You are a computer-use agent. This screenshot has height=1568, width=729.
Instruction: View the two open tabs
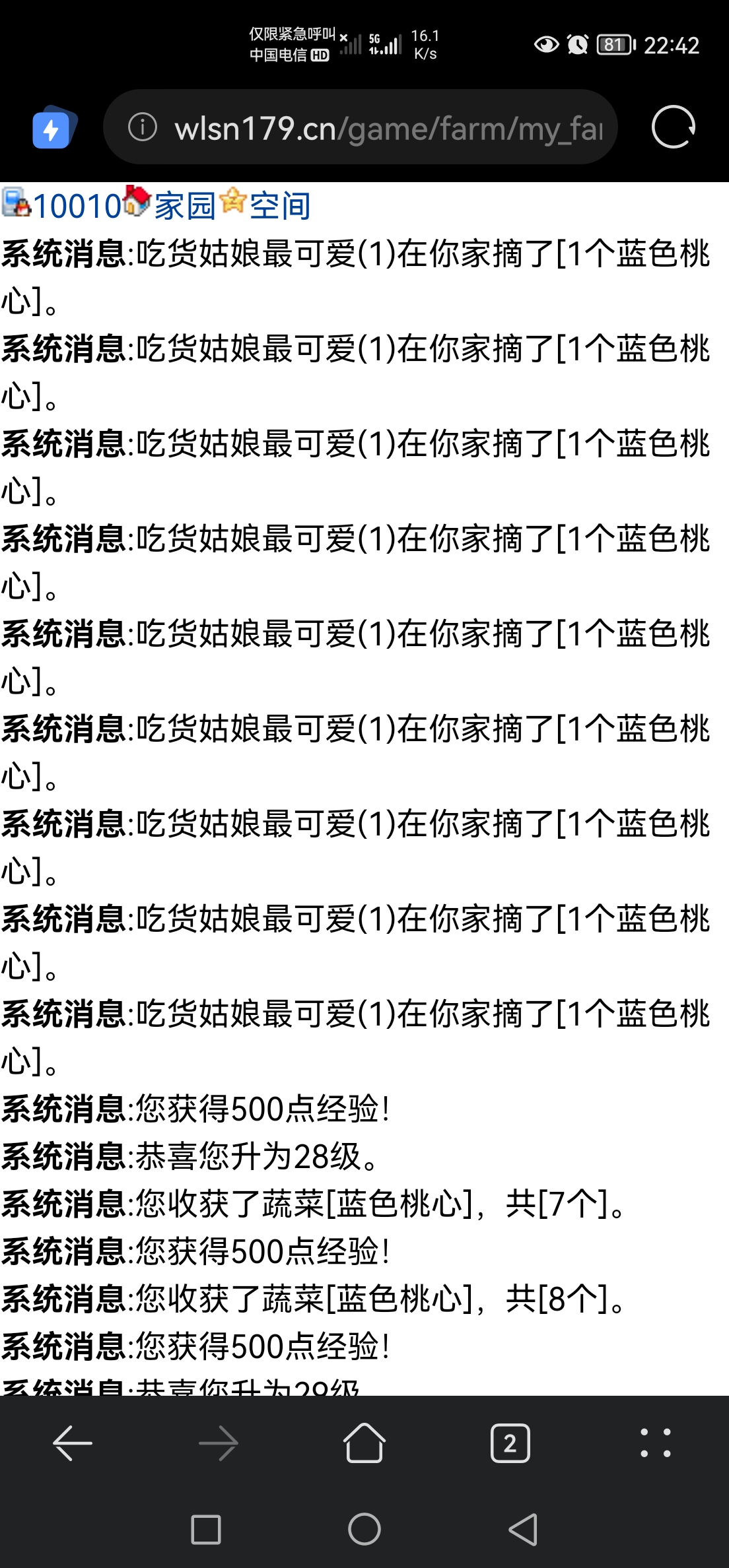click(x=510, y=1443)
